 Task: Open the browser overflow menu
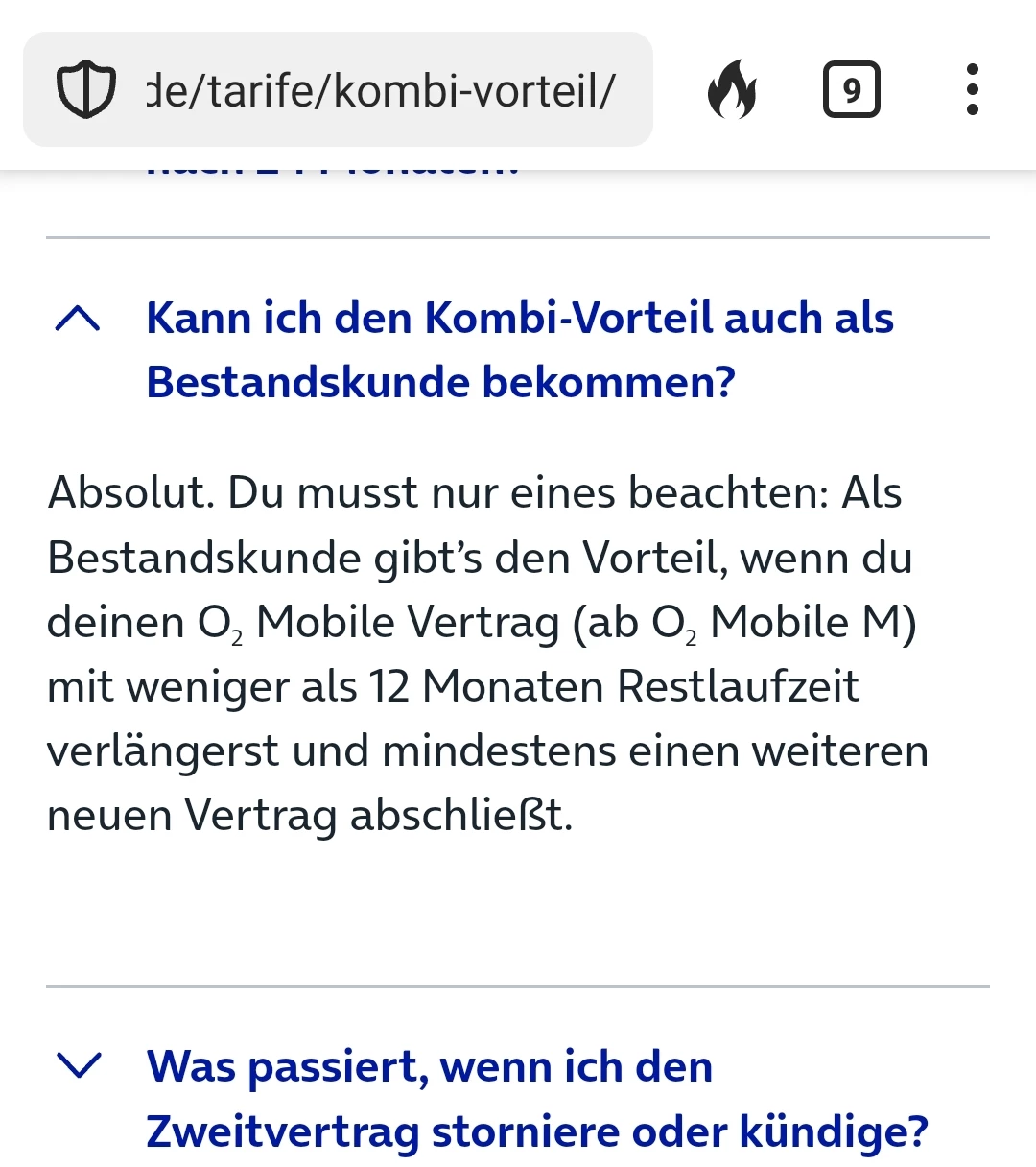972,90
